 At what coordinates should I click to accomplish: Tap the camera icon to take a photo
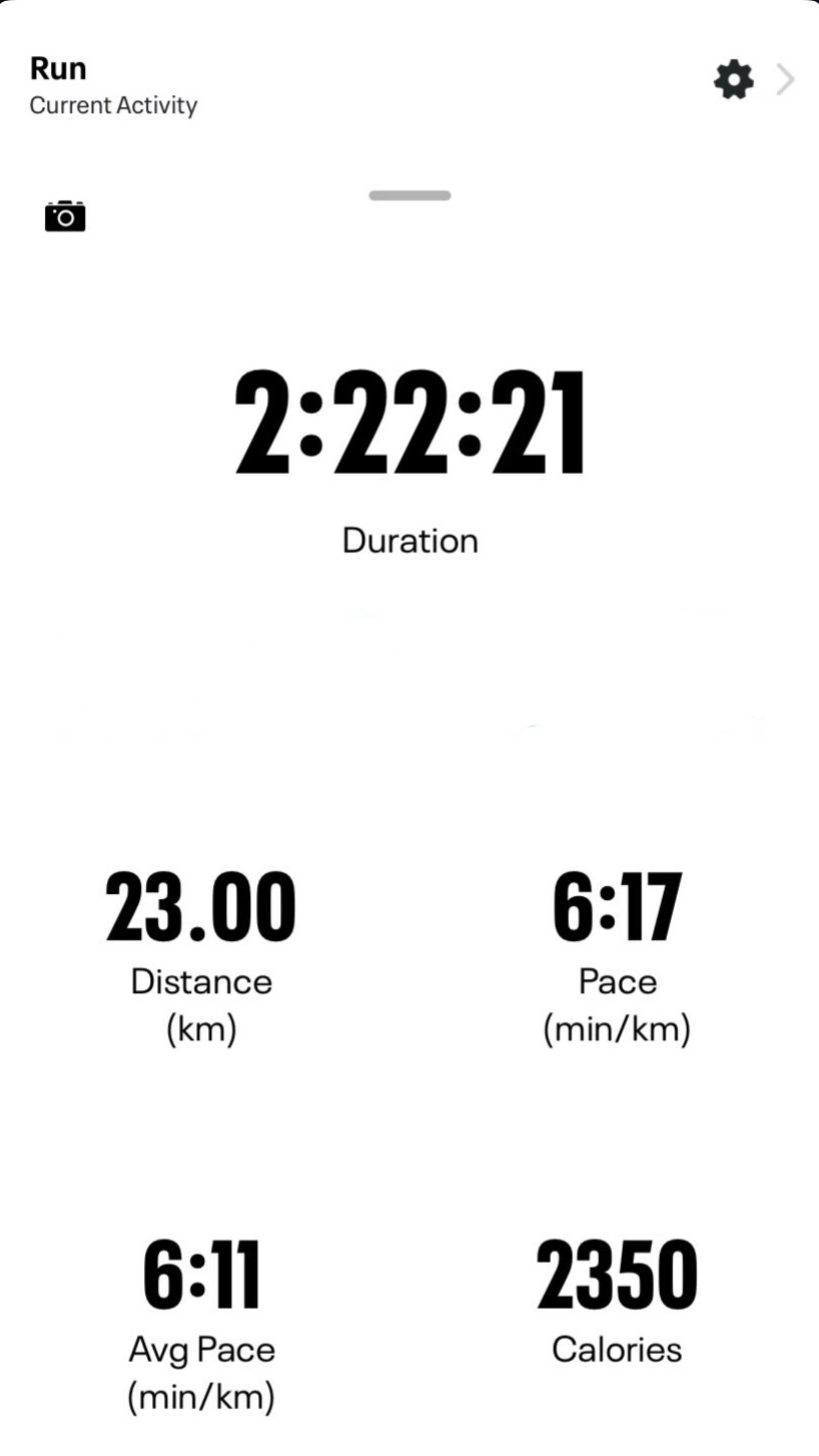coord(65,216)
